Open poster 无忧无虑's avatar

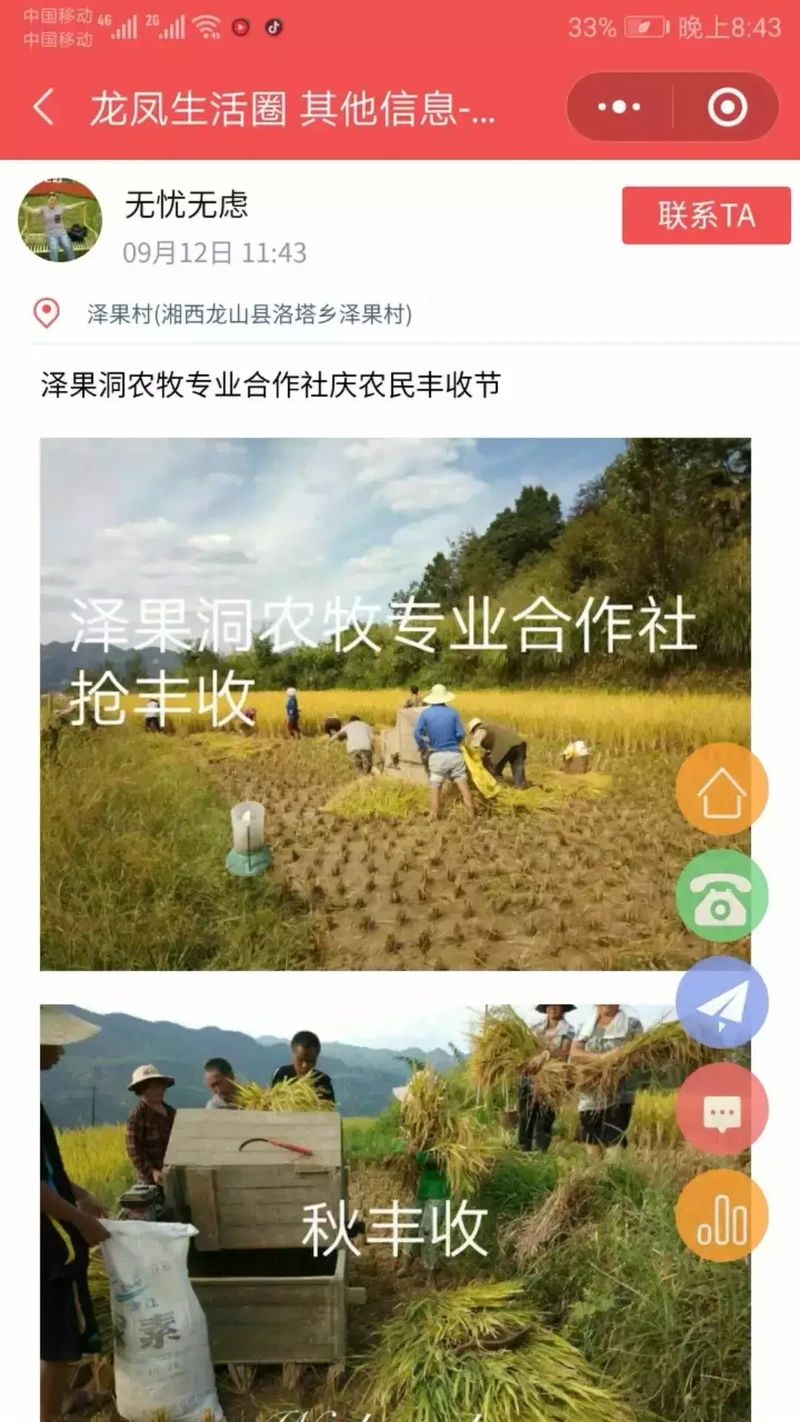point(60,220)
